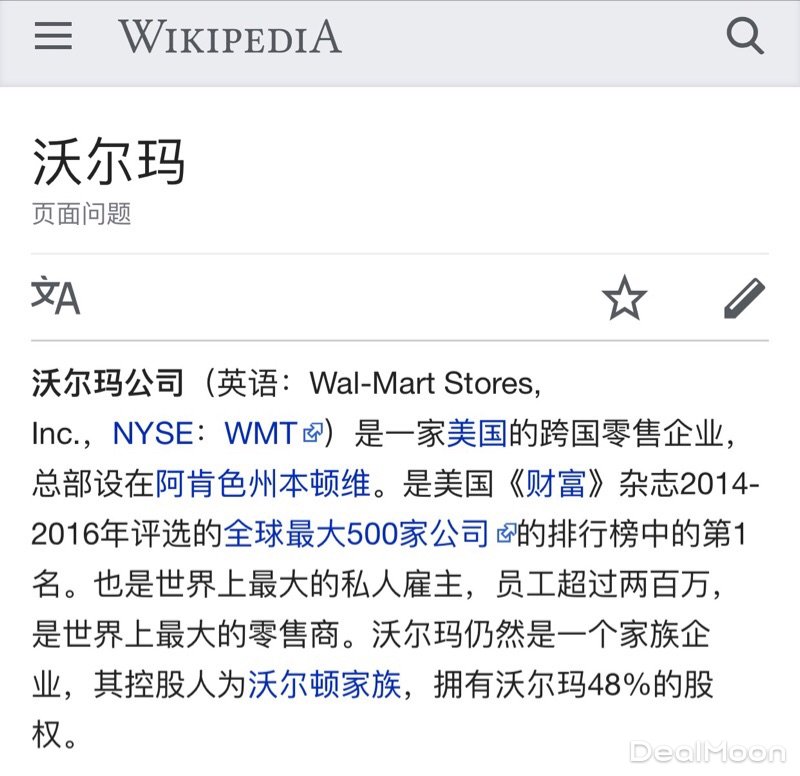Edit this article with the pencil
Image resolution: width=800 pixels, height=776 pixels.
(743, 298)
